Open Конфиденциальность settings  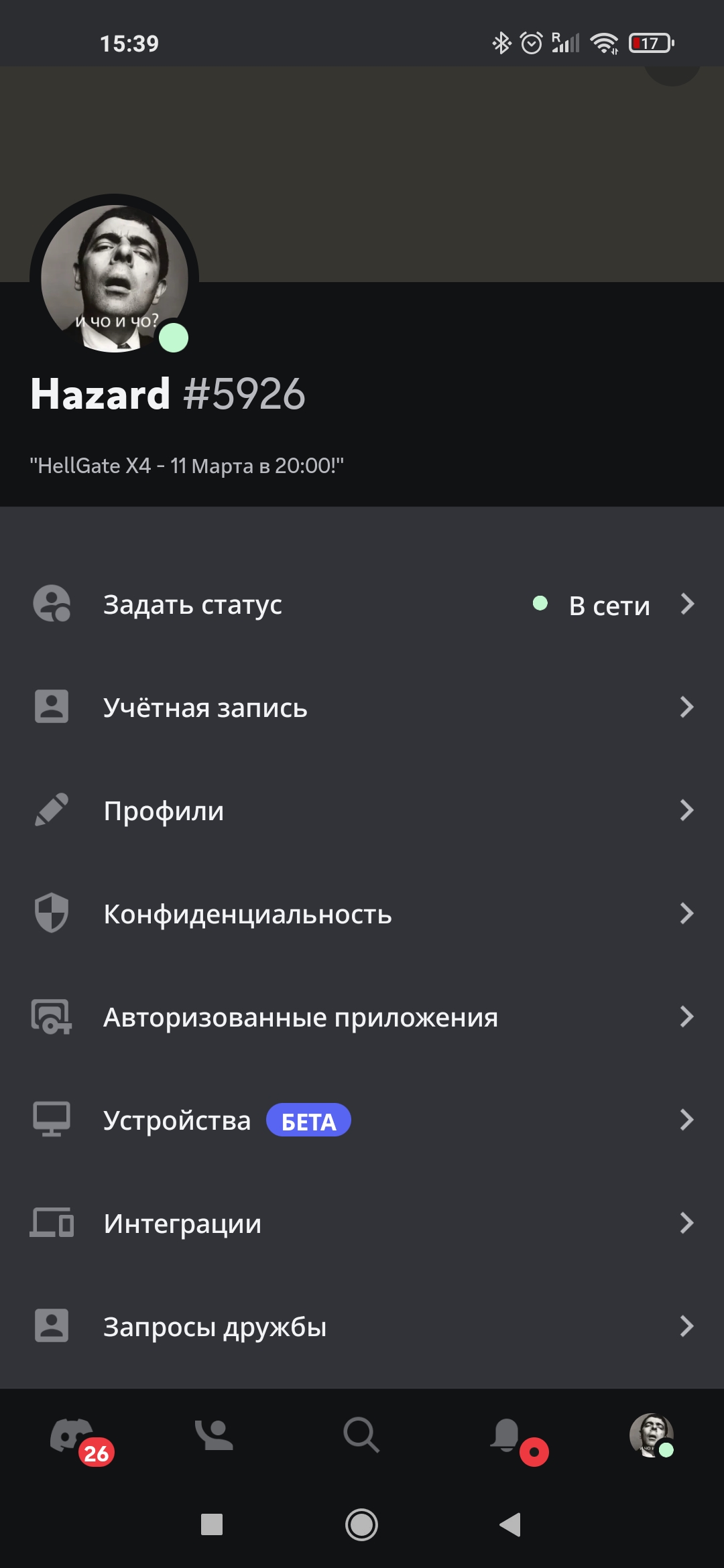tap(362, 914)
